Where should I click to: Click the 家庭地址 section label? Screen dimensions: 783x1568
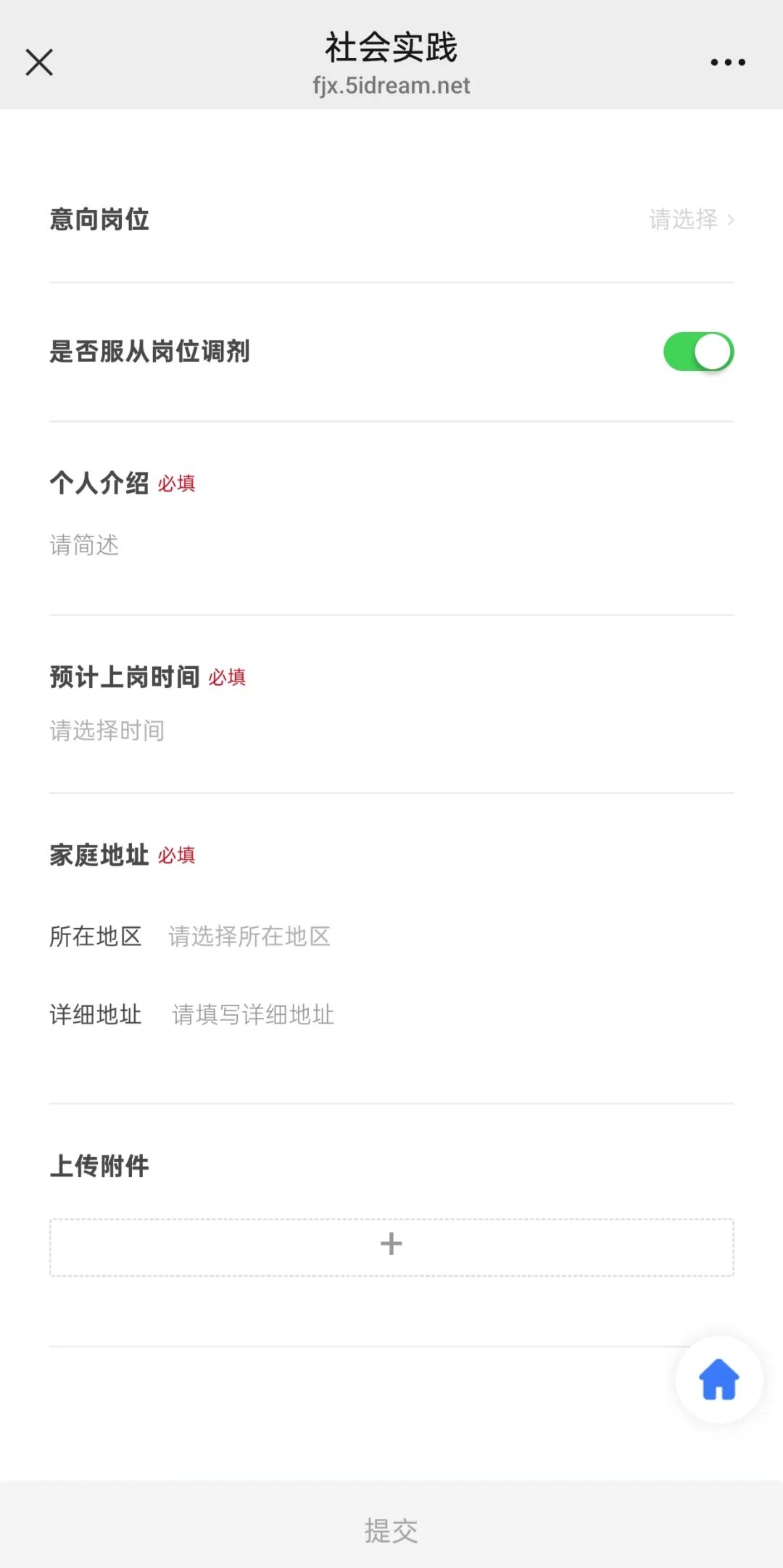coord(100,855)
